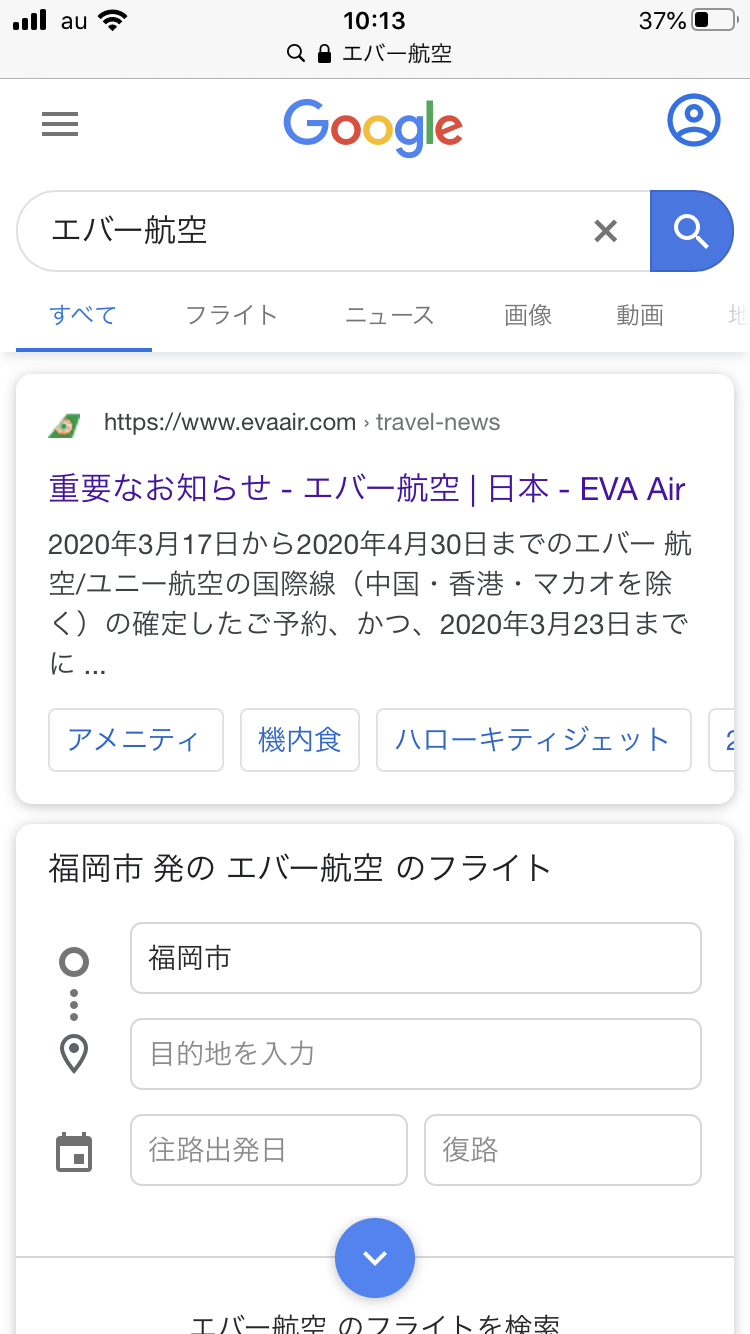
Task: Clear the search query text
Action: point(605,231)
